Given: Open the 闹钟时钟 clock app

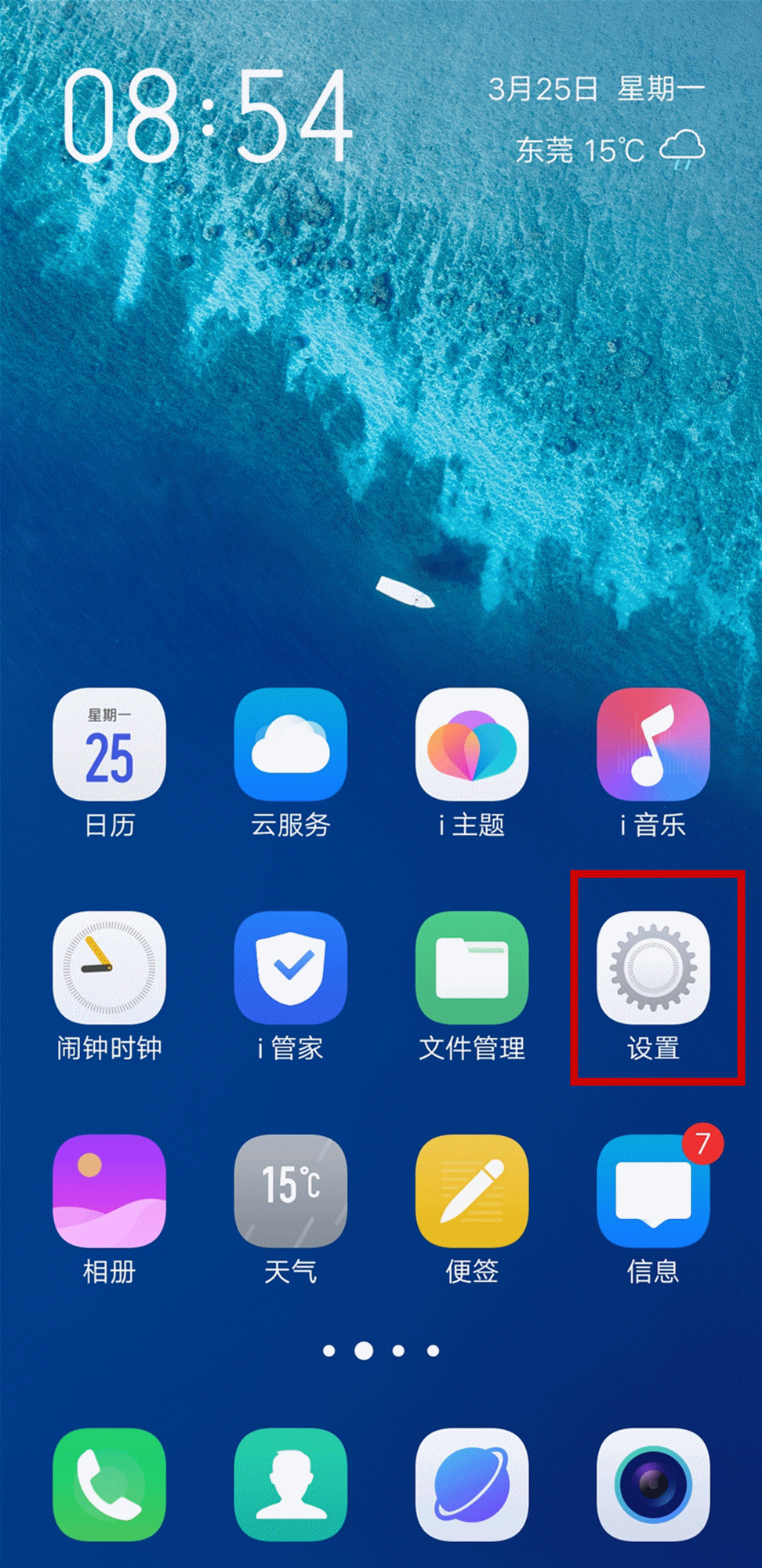Looking at the screenshot, I should (x=109, y=967).
